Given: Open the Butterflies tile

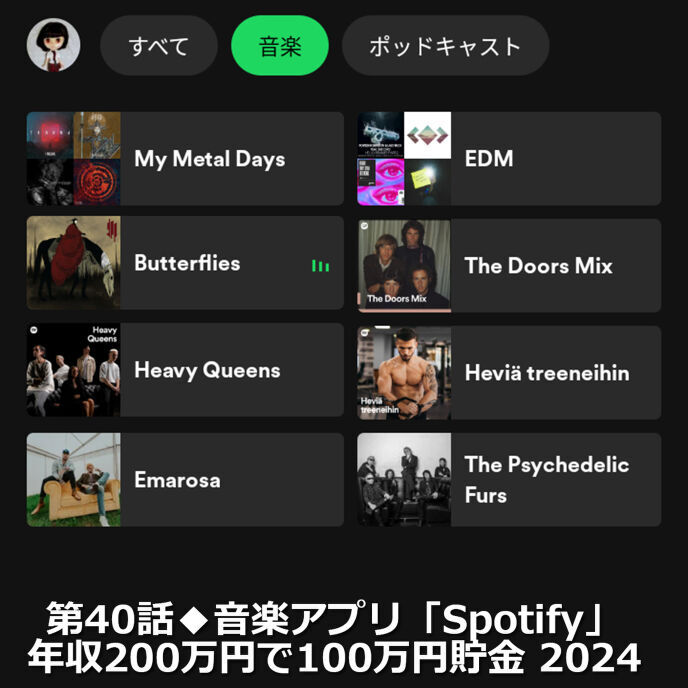Looking at the screenshot, I should click(185, 264).
